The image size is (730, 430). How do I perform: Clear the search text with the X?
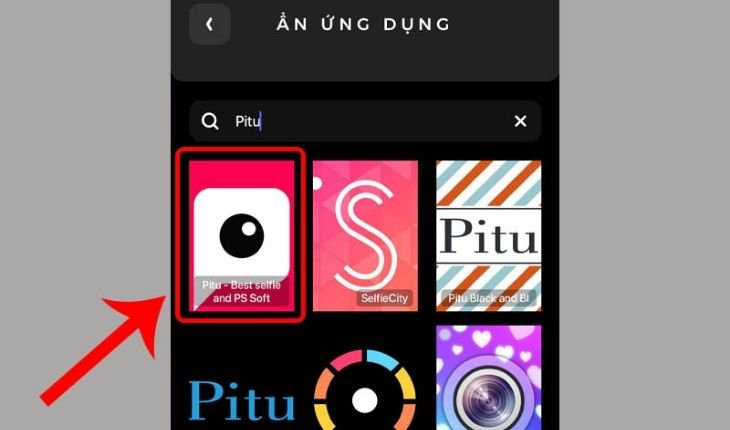520,121
